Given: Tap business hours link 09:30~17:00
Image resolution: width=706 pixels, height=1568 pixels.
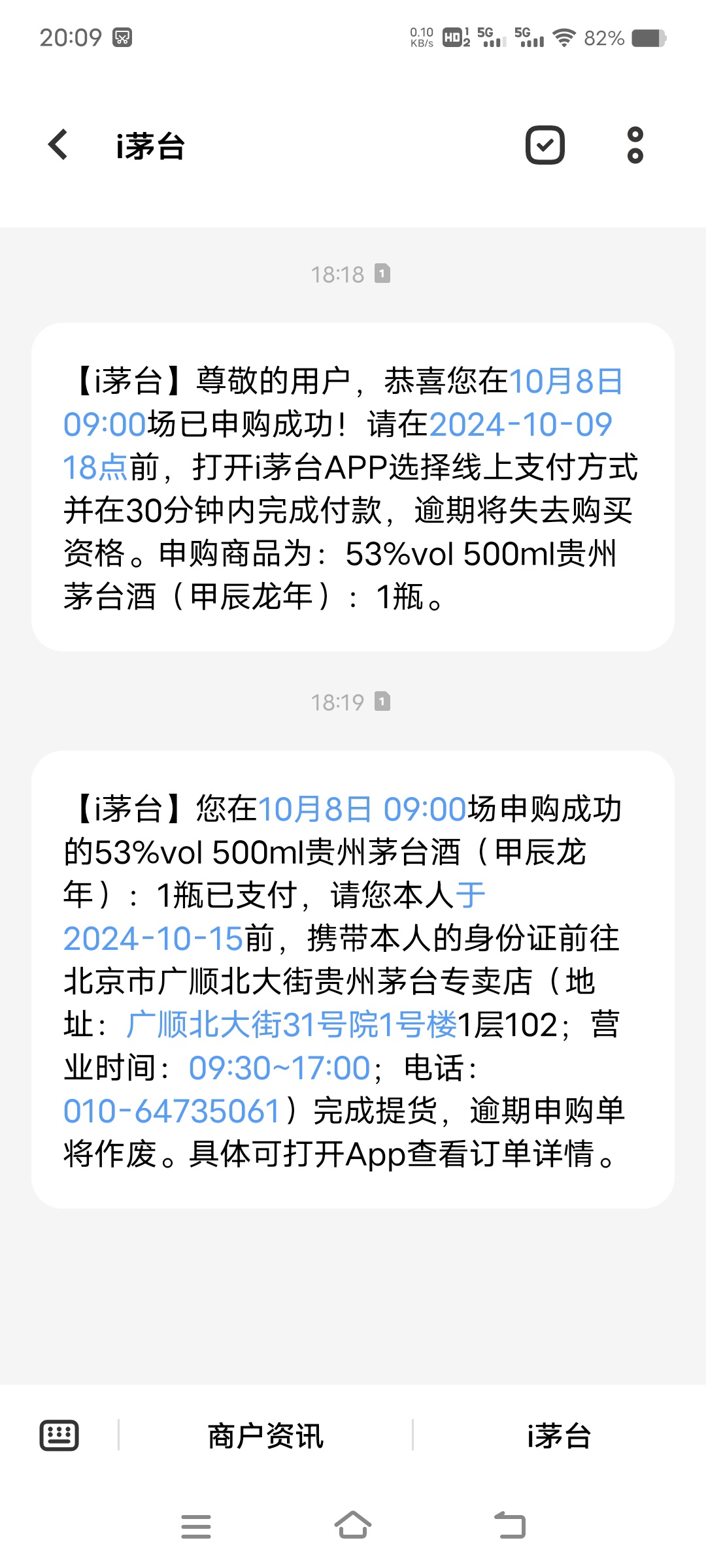Looking at the screenshot, I should click(279, 1068).
